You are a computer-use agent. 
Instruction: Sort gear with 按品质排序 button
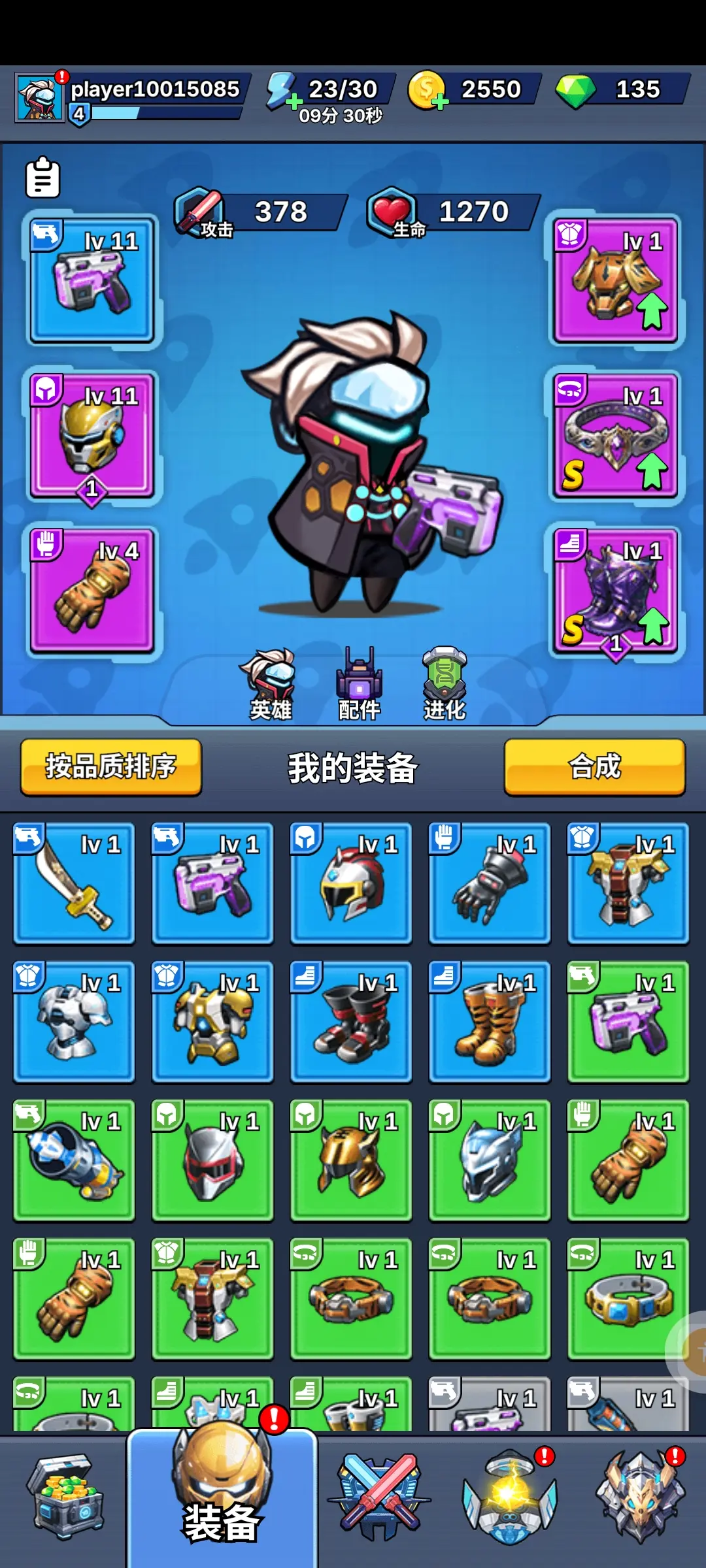click(110, 766)
